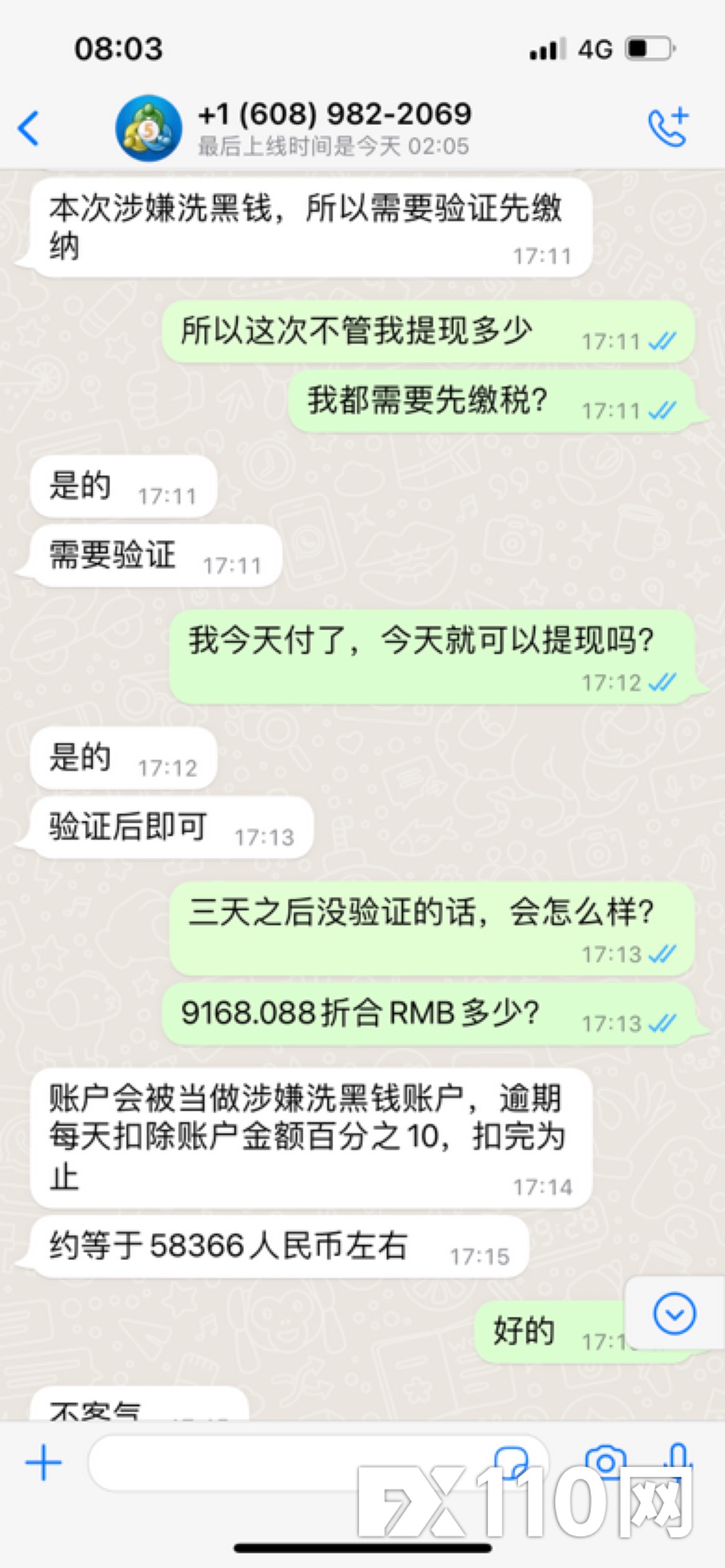Start a call with this contact
The height and width of the screenshot is (1568, 725).
coord(669,127)
